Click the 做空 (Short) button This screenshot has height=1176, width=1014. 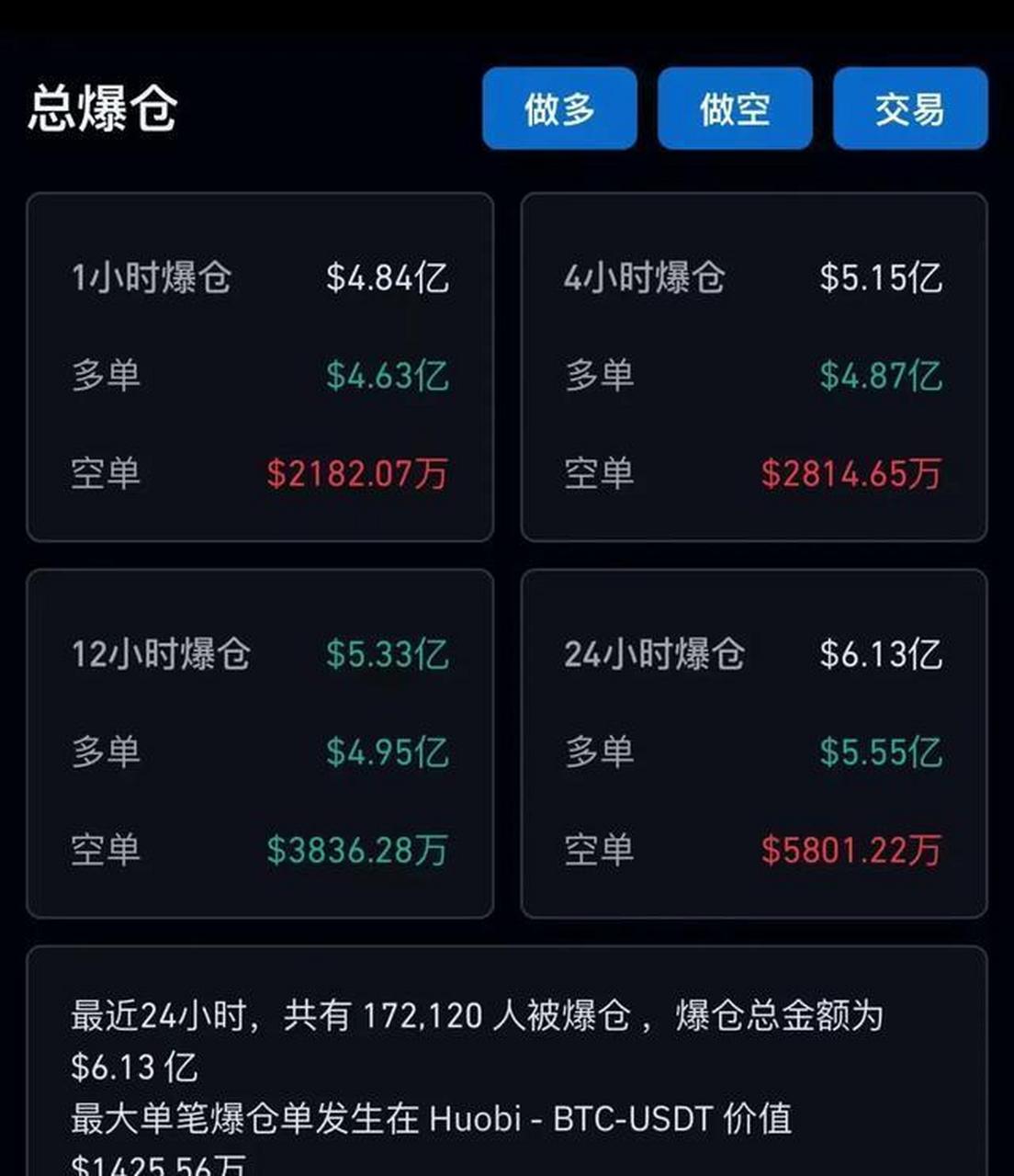[734, 109]
